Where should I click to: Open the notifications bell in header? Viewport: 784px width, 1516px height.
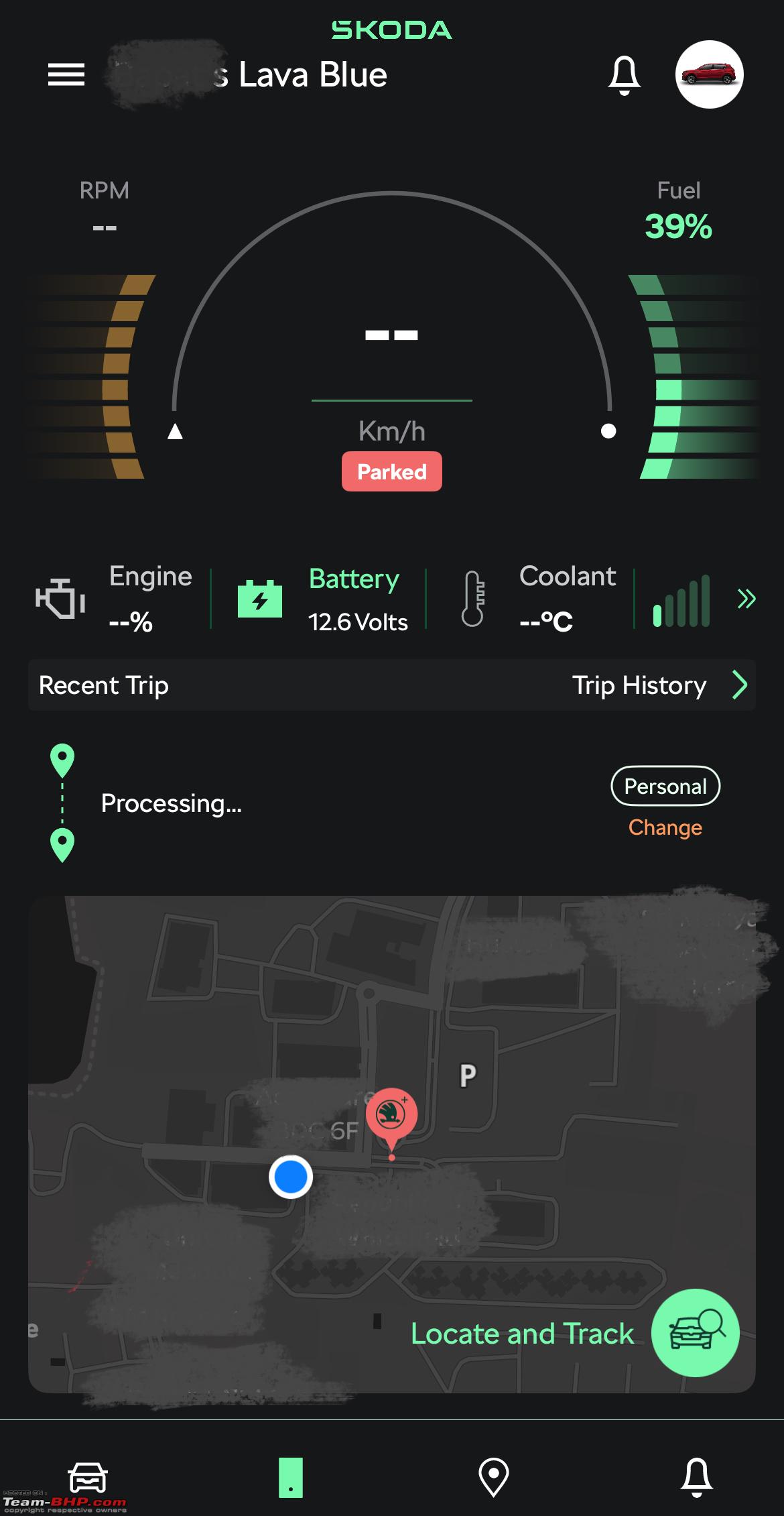pos(624,75)
